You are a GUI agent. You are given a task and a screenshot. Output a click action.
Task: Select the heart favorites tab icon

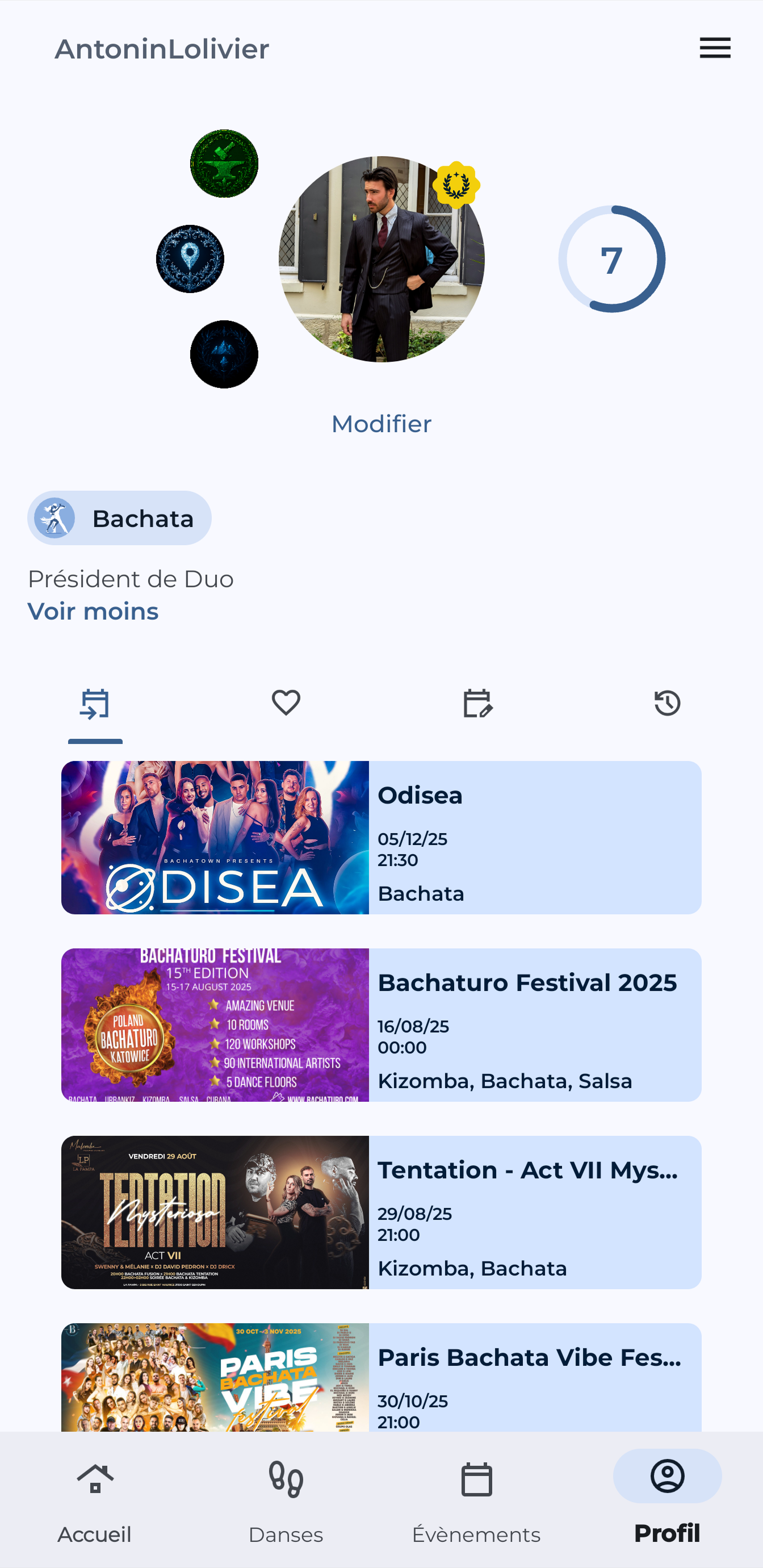[x=286, y=703]
